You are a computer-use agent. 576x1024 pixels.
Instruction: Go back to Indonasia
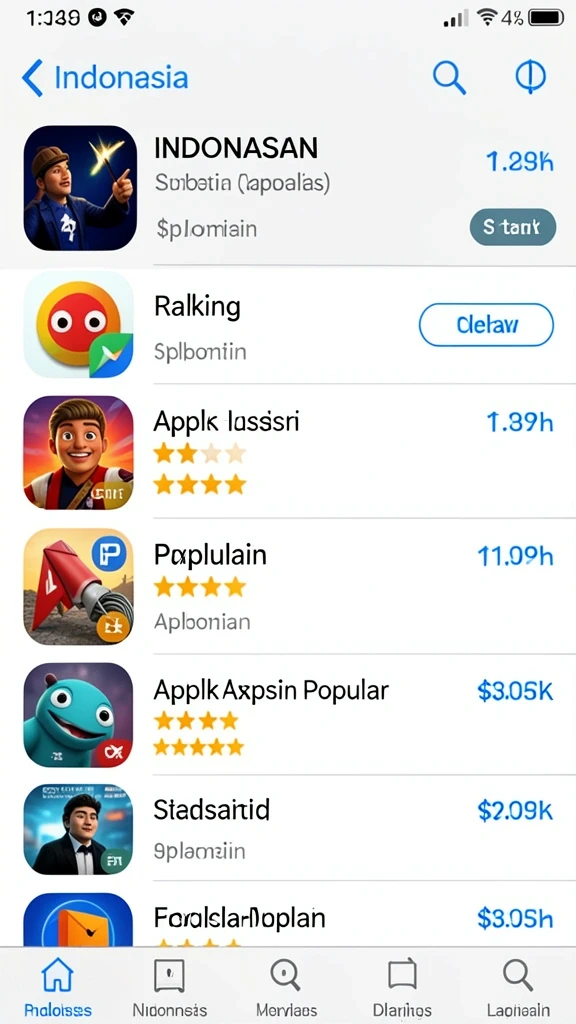click(x=105, y=78)
